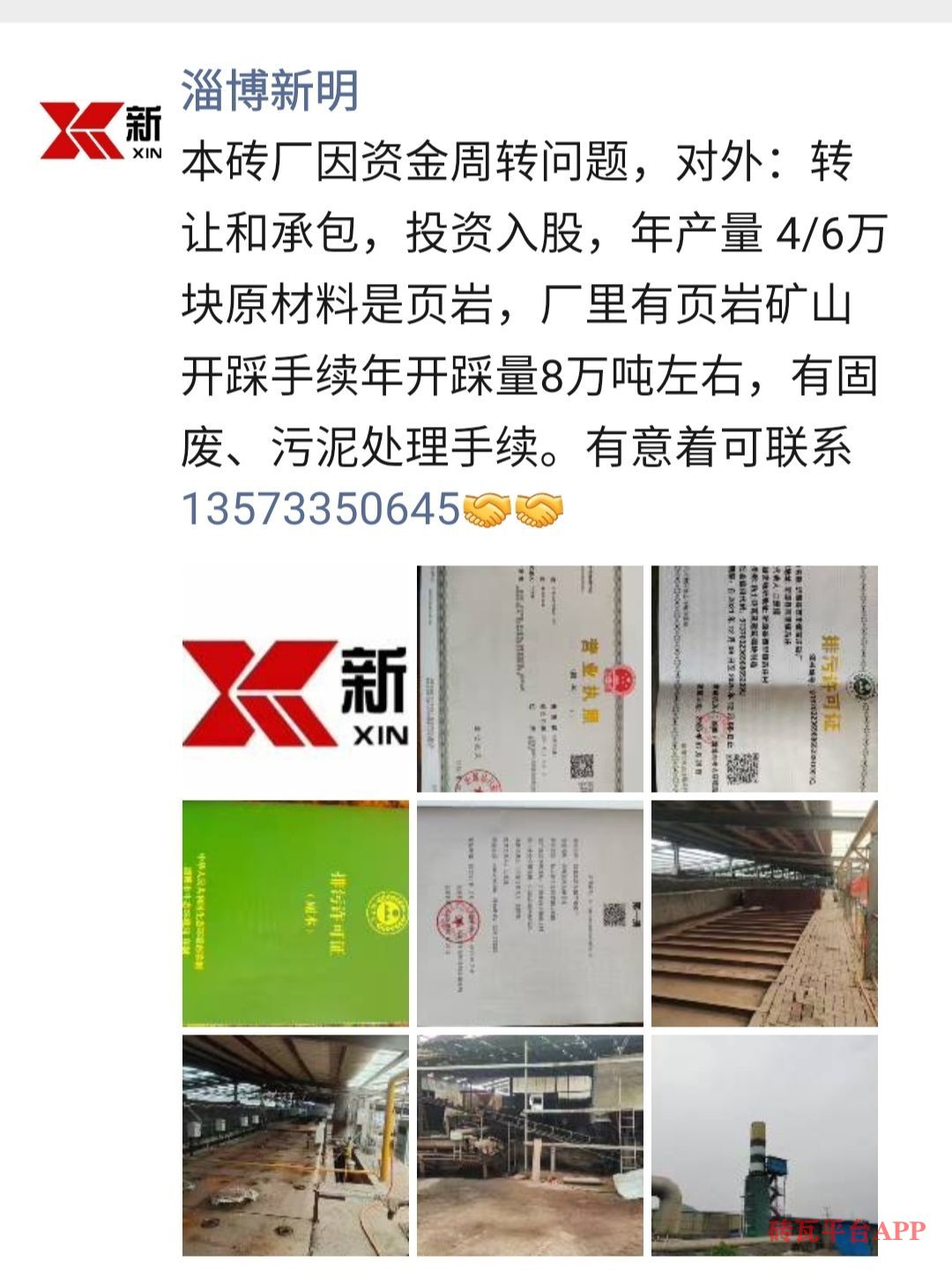Open the green 排污许可证 cover photo
The height and width of the screenshot is (1270, 952).
coord(295,914)
